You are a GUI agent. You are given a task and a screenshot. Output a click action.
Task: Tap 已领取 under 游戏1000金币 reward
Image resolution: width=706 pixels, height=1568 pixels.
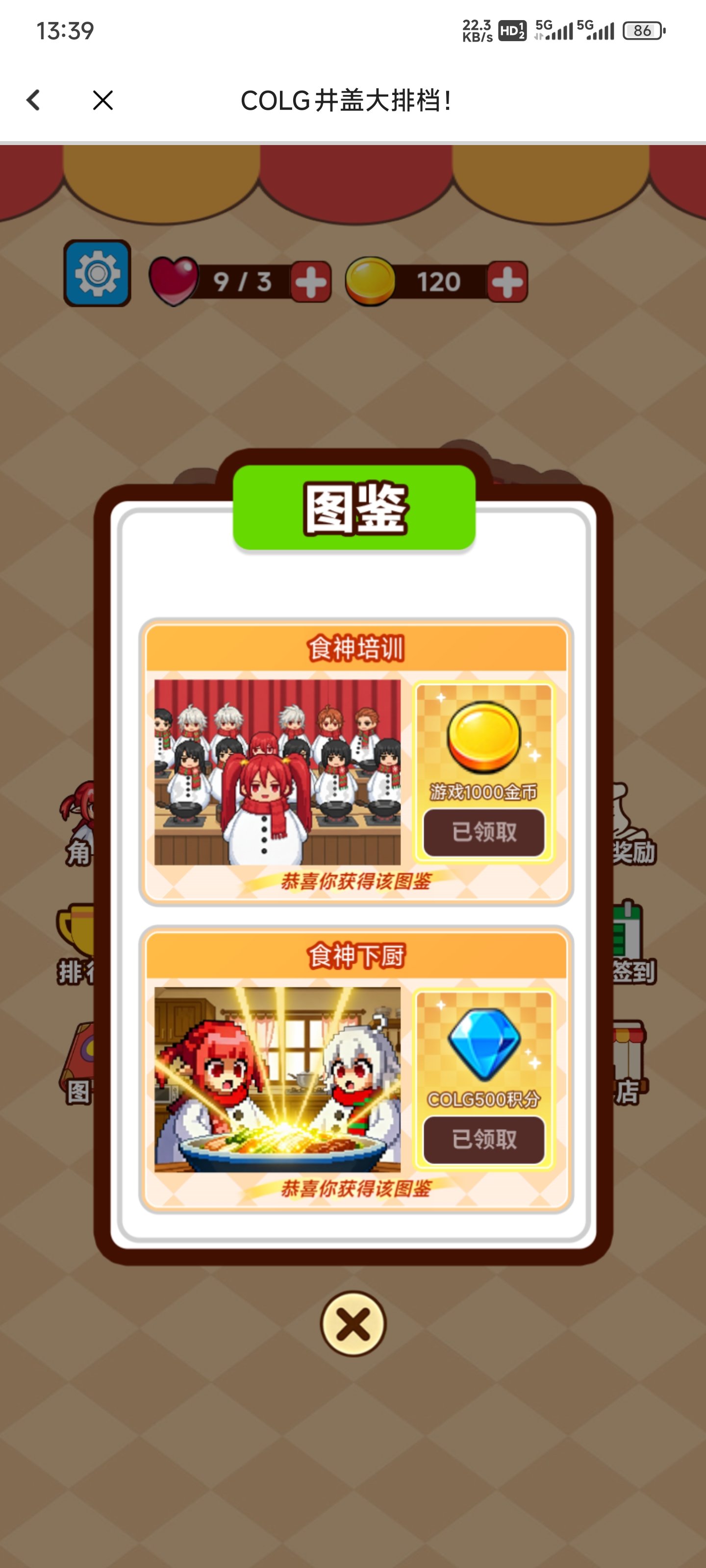tap(484, 832)
